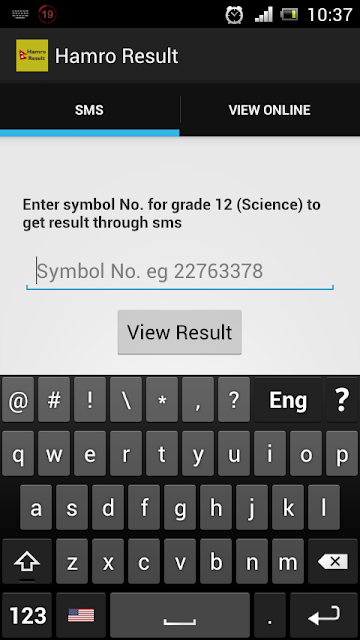The height and width of the screenshot is (640, 360).
Task: Focus the Symbol No. text field
Action: pyautogui.click(x=180, y=271)
